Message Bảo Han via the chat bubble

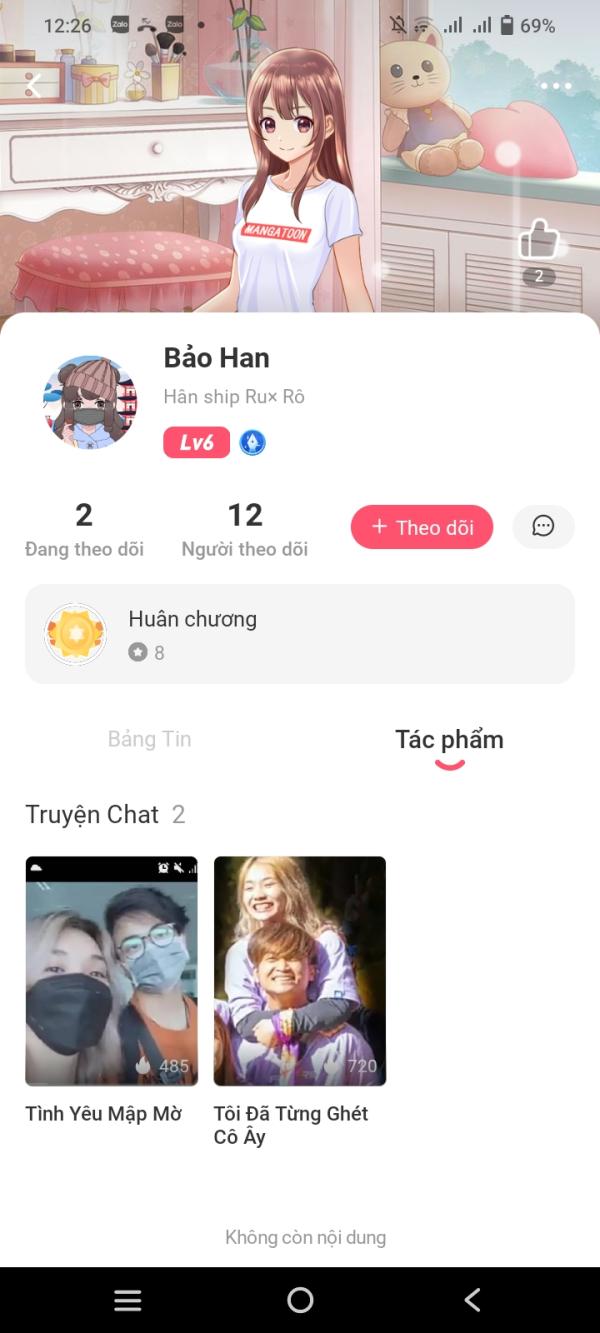pyautogui.click(x=543, y=527)
